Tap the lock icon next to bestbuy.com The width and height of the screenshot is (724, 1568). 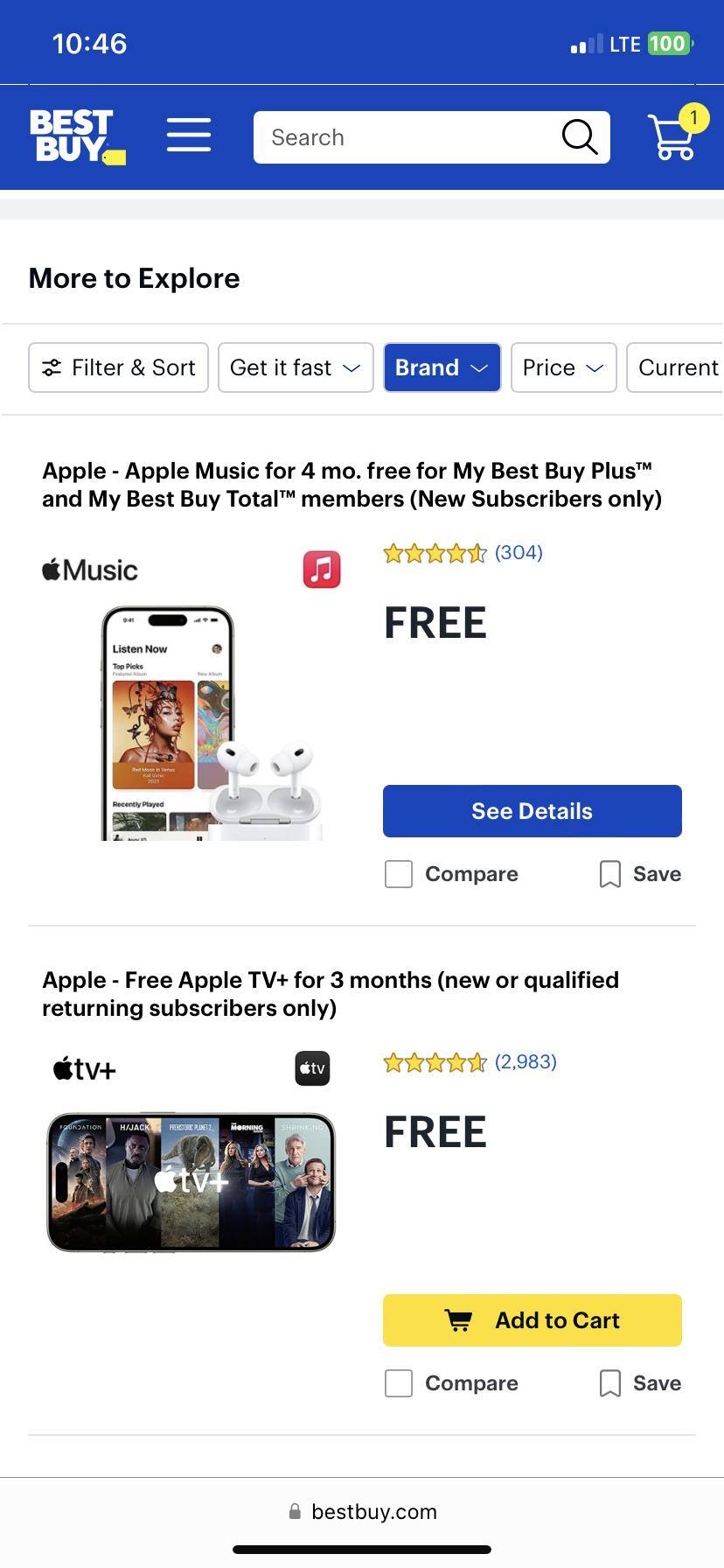[x=294, y=1511]
